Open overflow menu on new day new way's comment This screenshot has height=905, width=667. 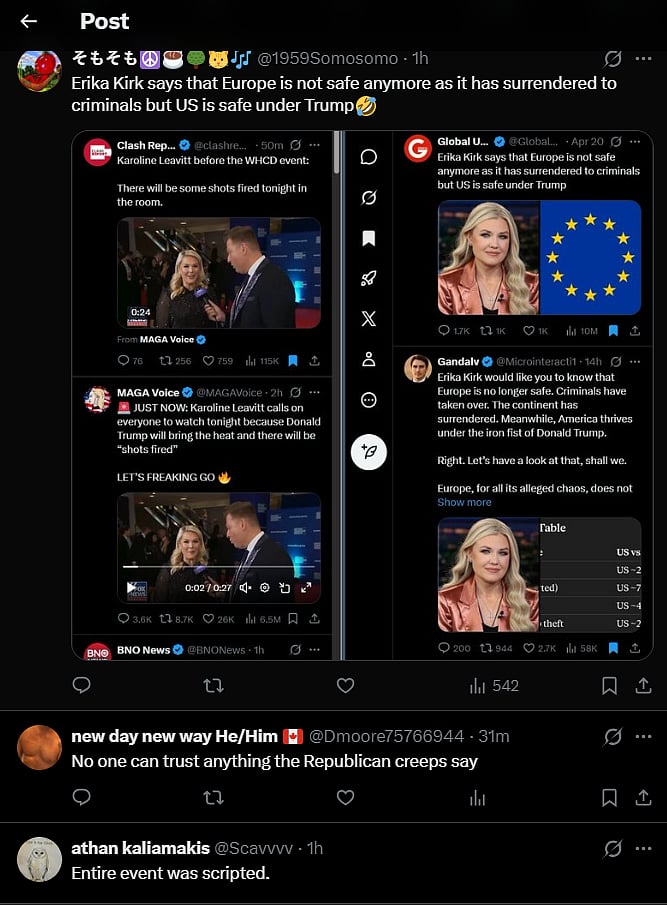pos(643,737)
